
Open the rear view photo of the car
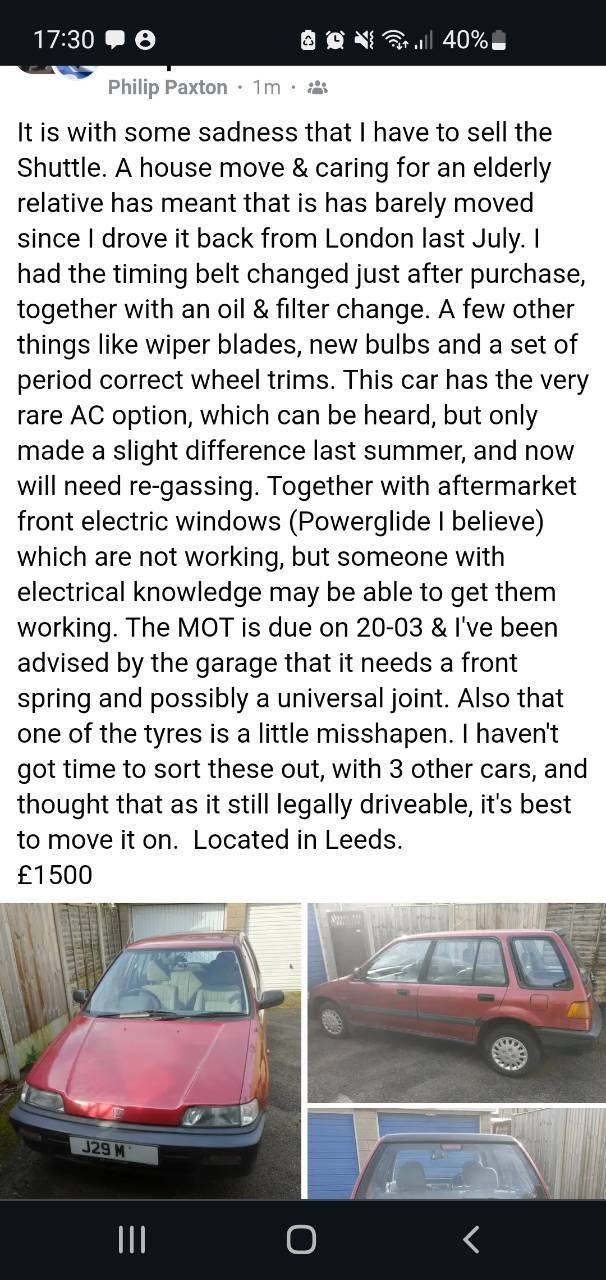456,1153
